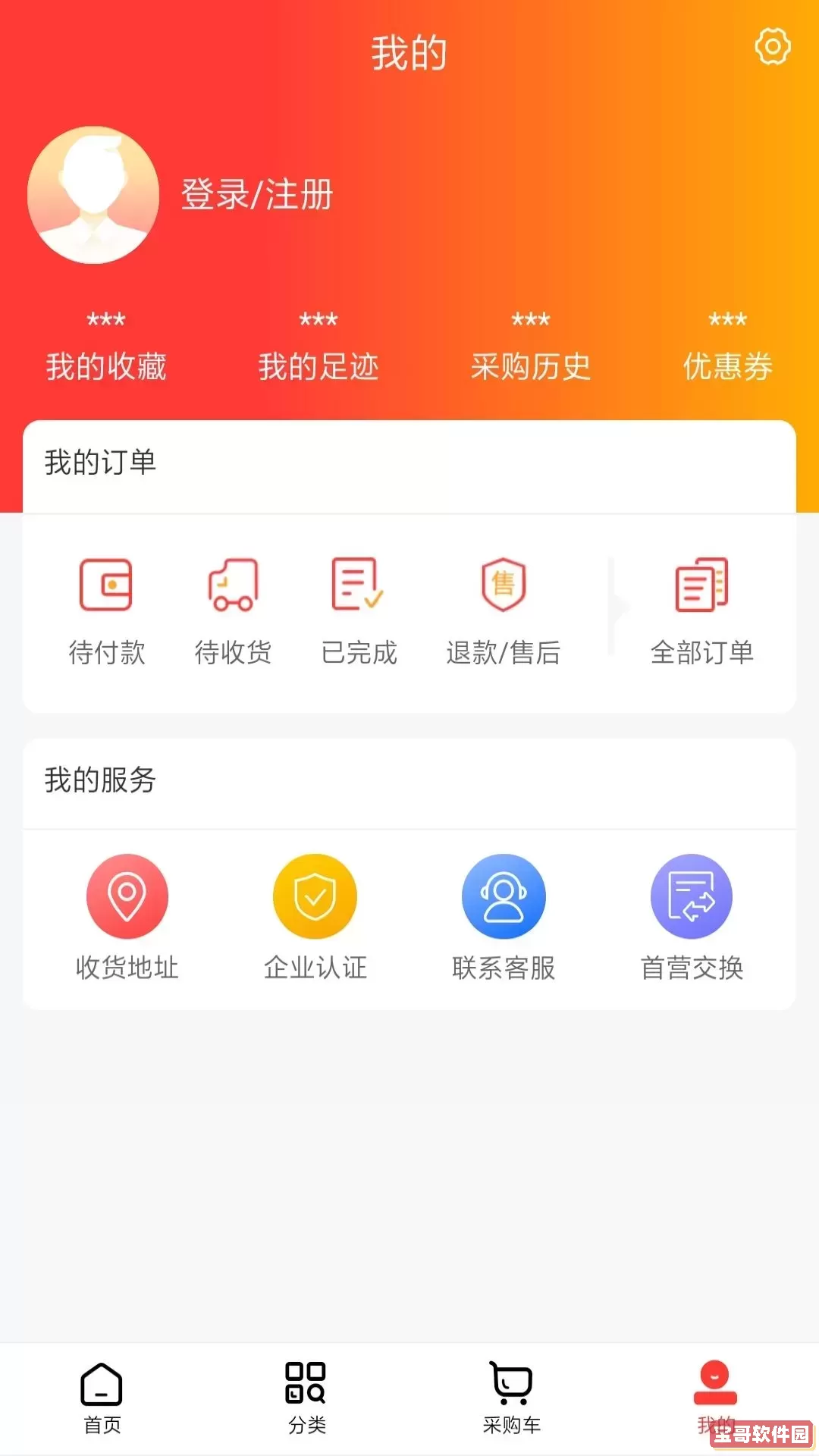Tap 登录/注册 to log in

point(256,193)
